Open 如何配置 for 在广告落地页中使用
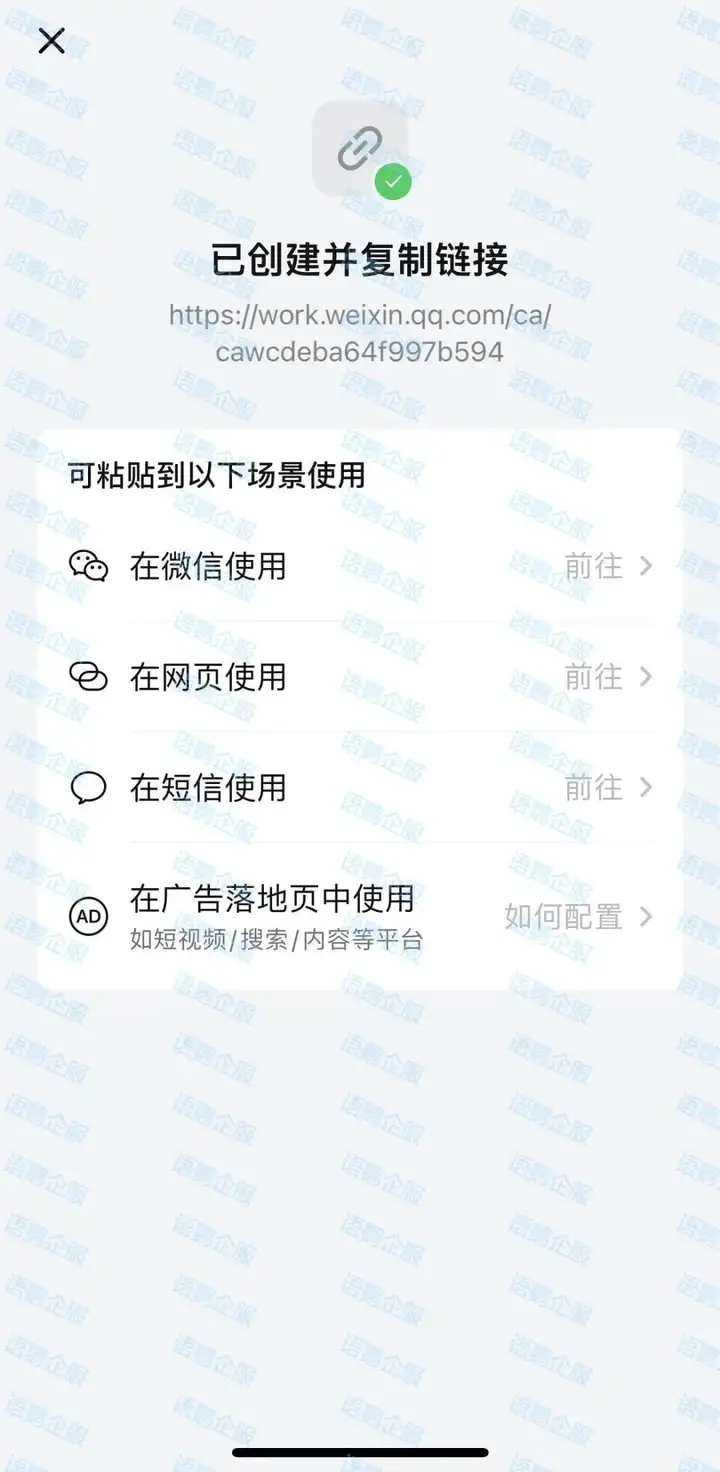720x1472 pixels. pos(577,916)
